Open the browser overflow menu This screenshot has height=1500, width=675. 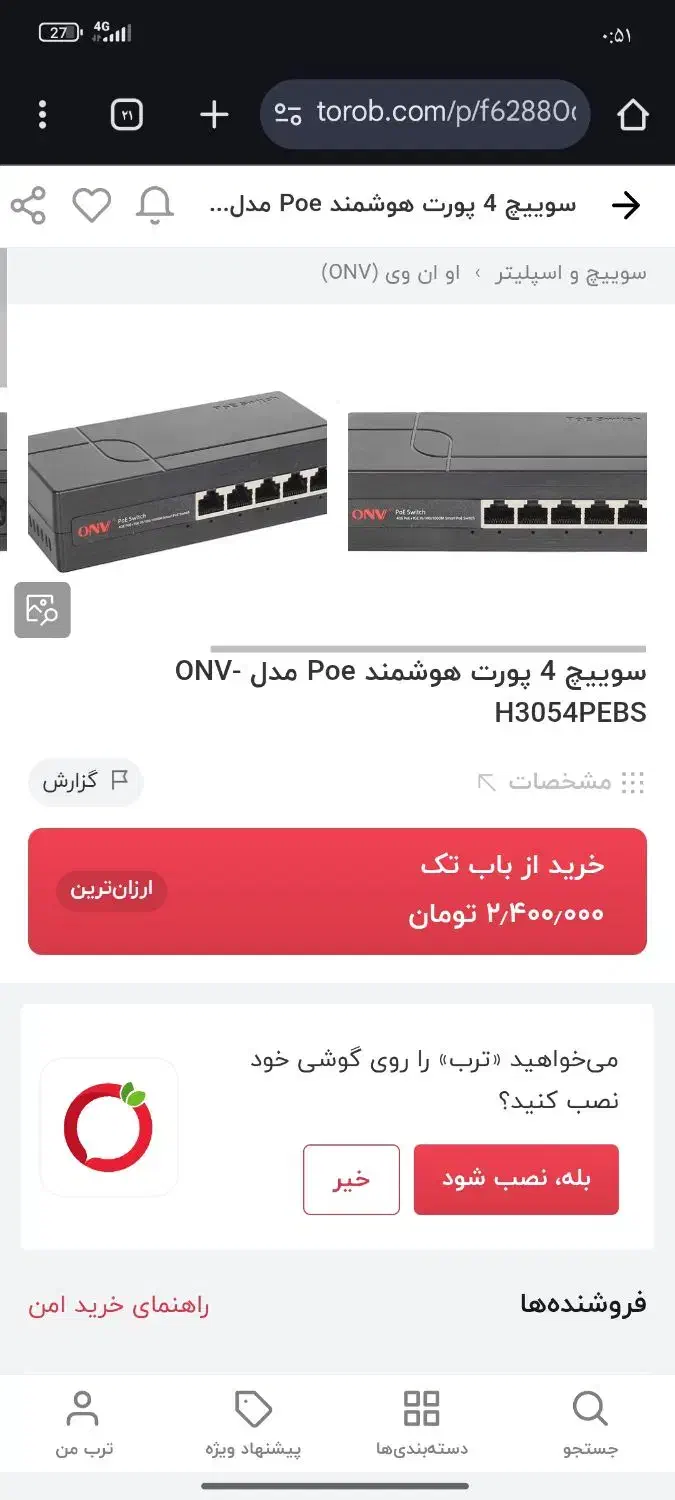pos(42,115)
